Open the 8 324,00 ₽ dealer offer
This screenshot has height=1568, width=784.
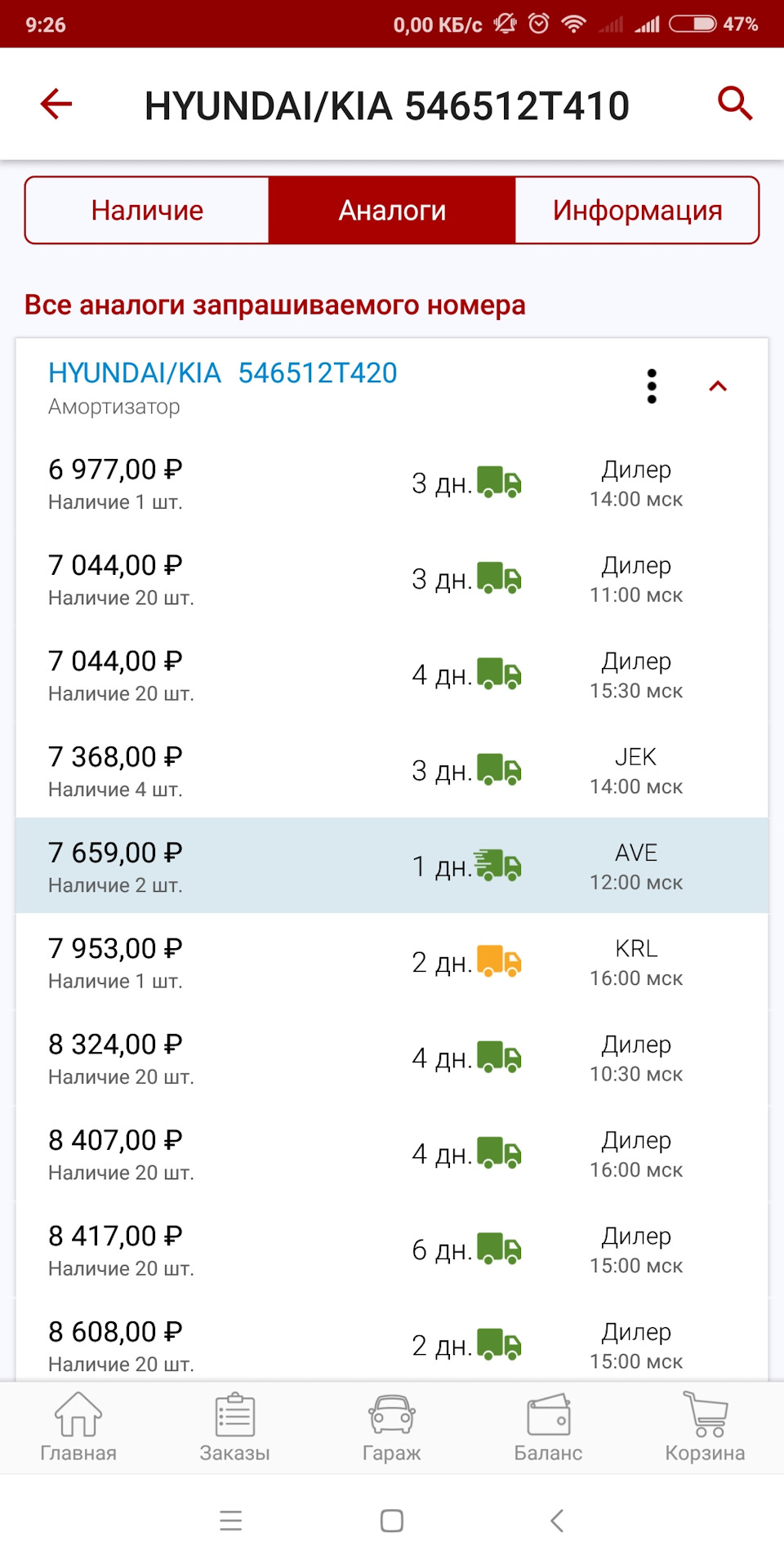tap(392, 1058)
